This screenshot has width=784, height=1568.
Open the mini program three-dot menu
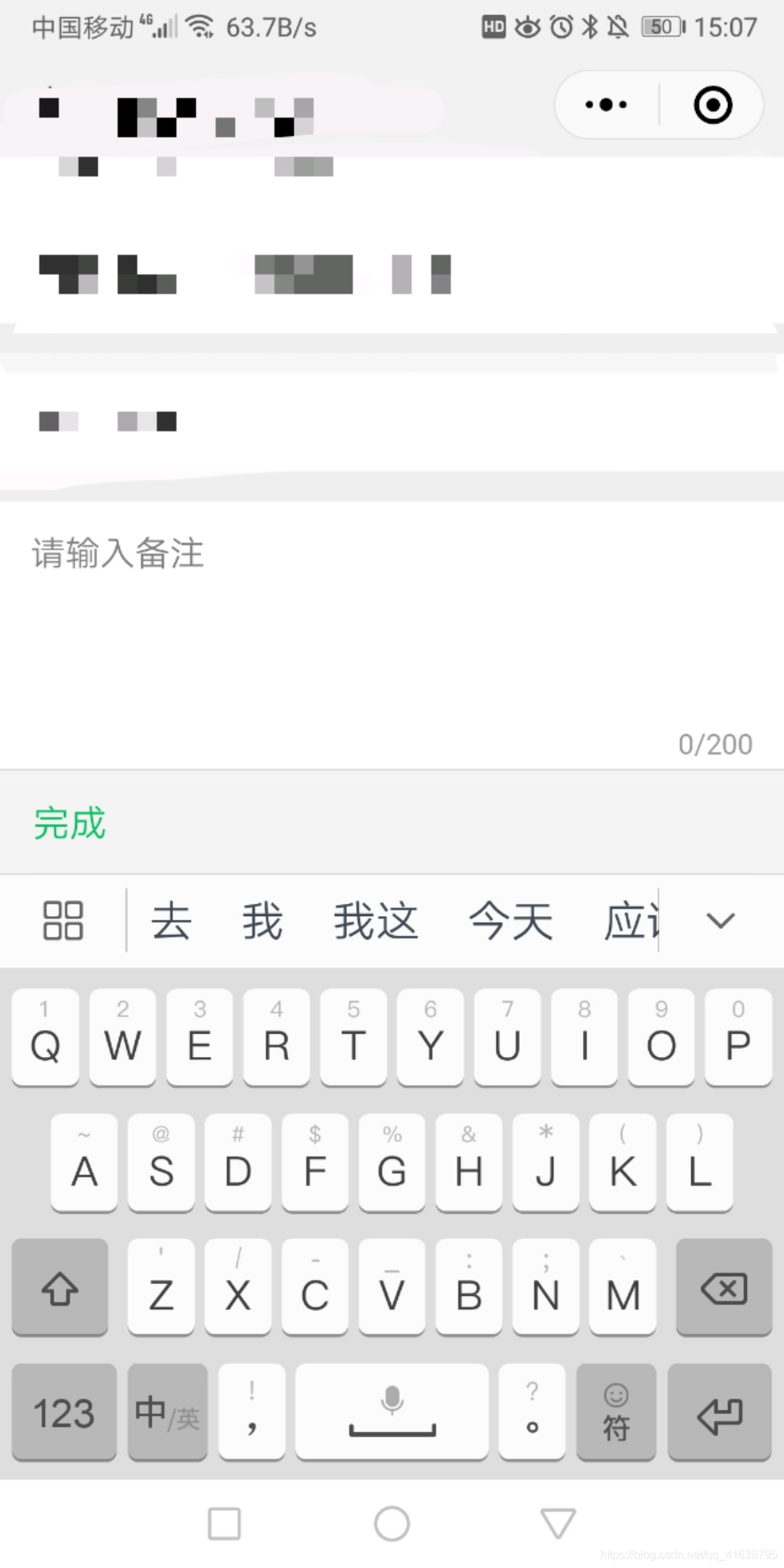pyautogui.click(x=607, y=105)
